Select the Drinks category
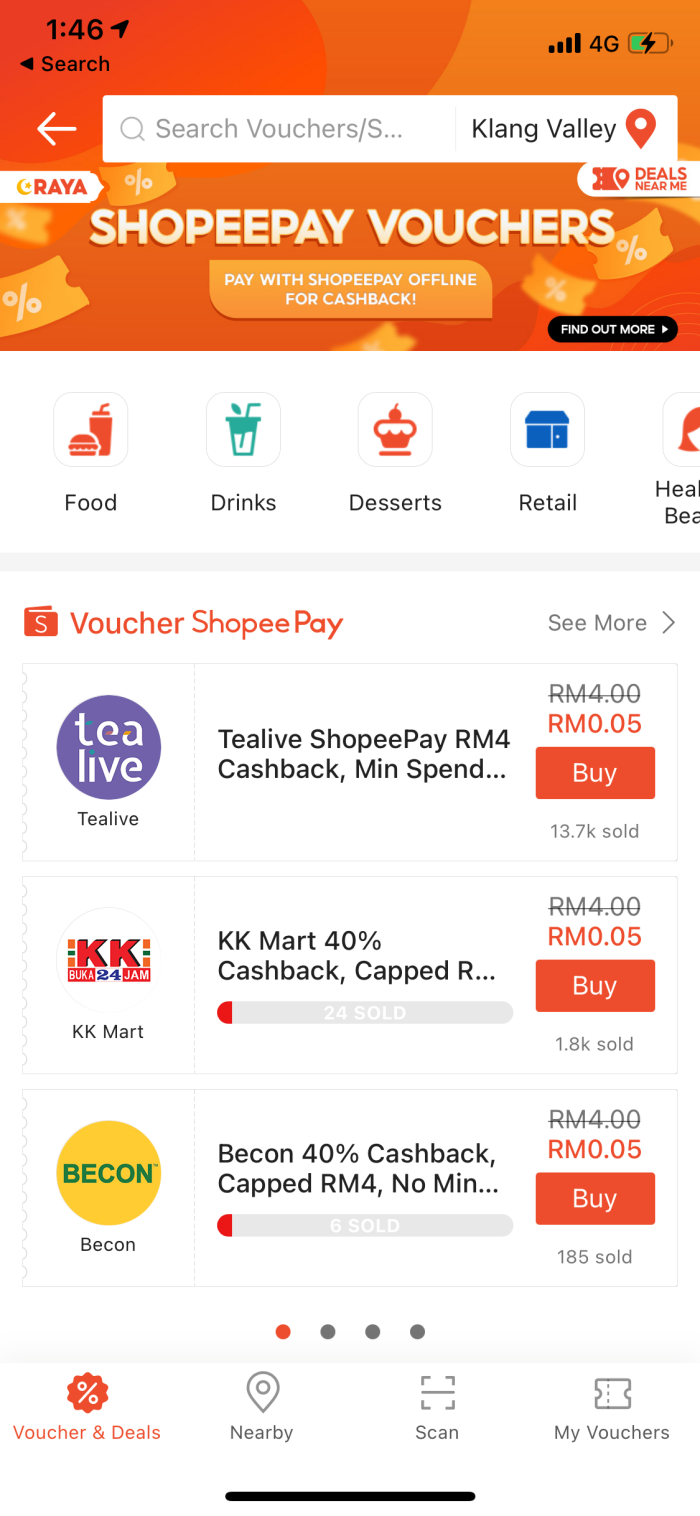The height and width of the screenshot is (1516, 700). [243, 452]
